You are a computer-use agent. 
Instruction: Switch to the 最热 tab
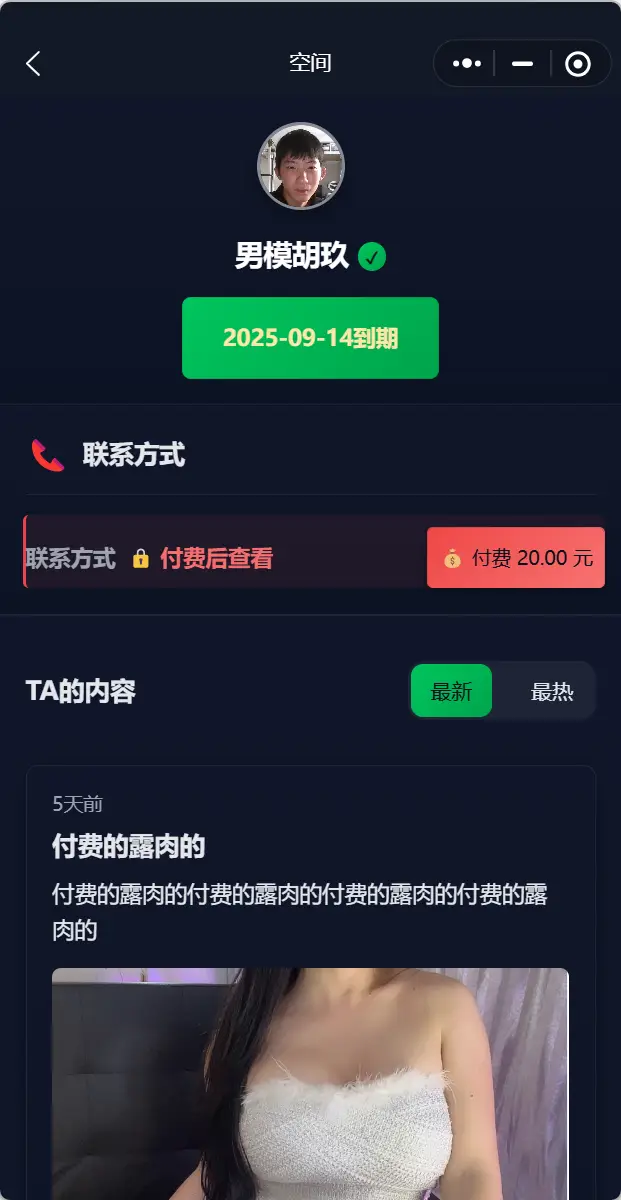point(551,691)
